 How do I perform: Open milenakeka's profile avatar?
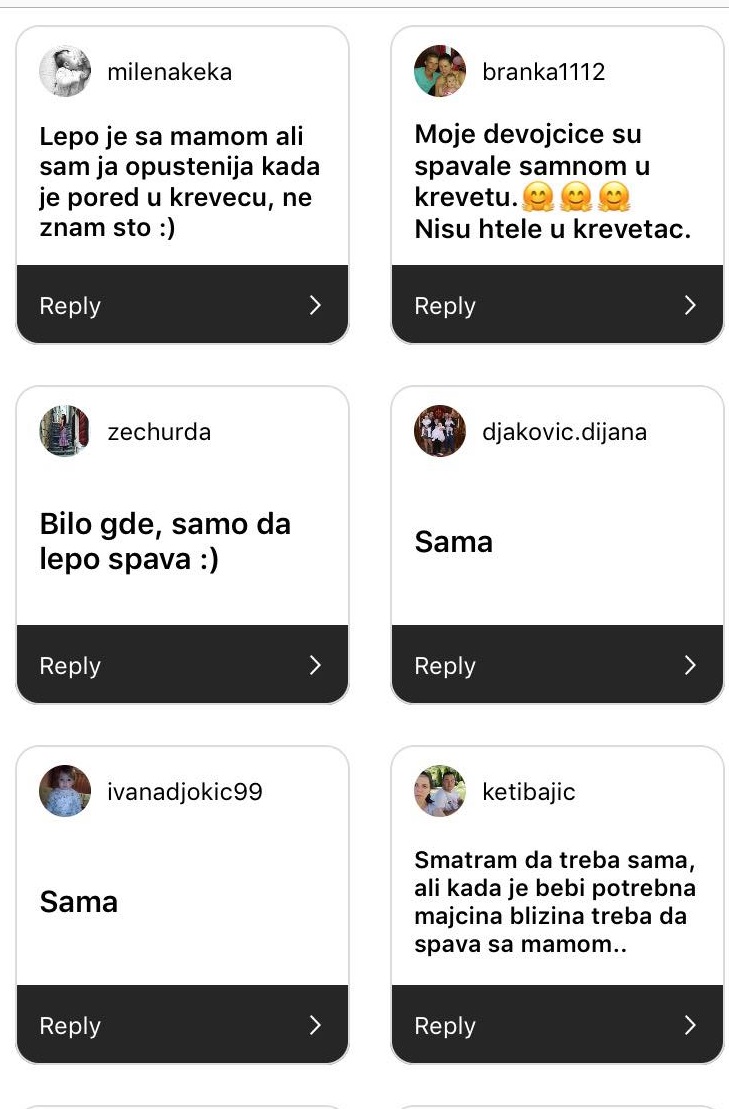tap(65, 72)
